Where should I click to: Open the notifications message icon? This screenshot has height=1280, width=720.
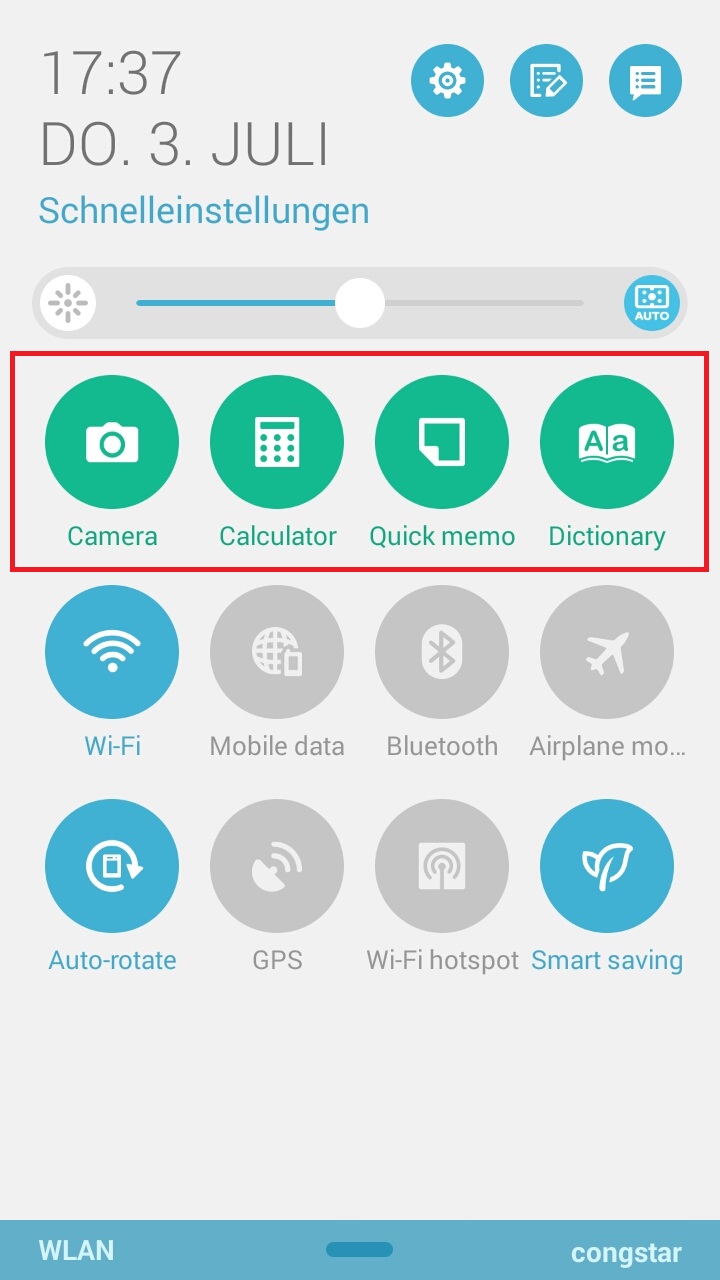point(645,80)
